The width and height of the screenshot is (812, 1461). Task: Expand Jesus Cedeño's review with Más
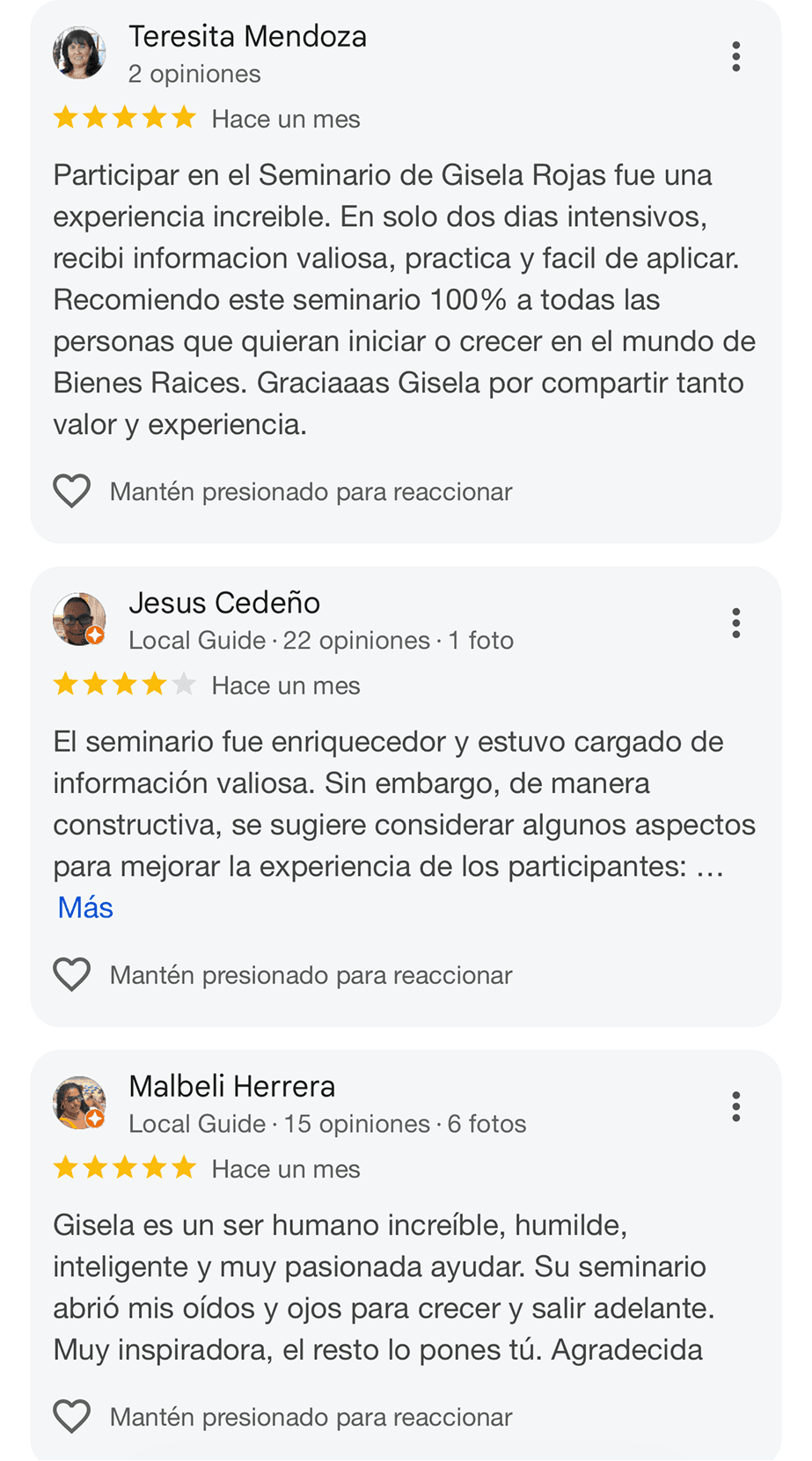85,907
